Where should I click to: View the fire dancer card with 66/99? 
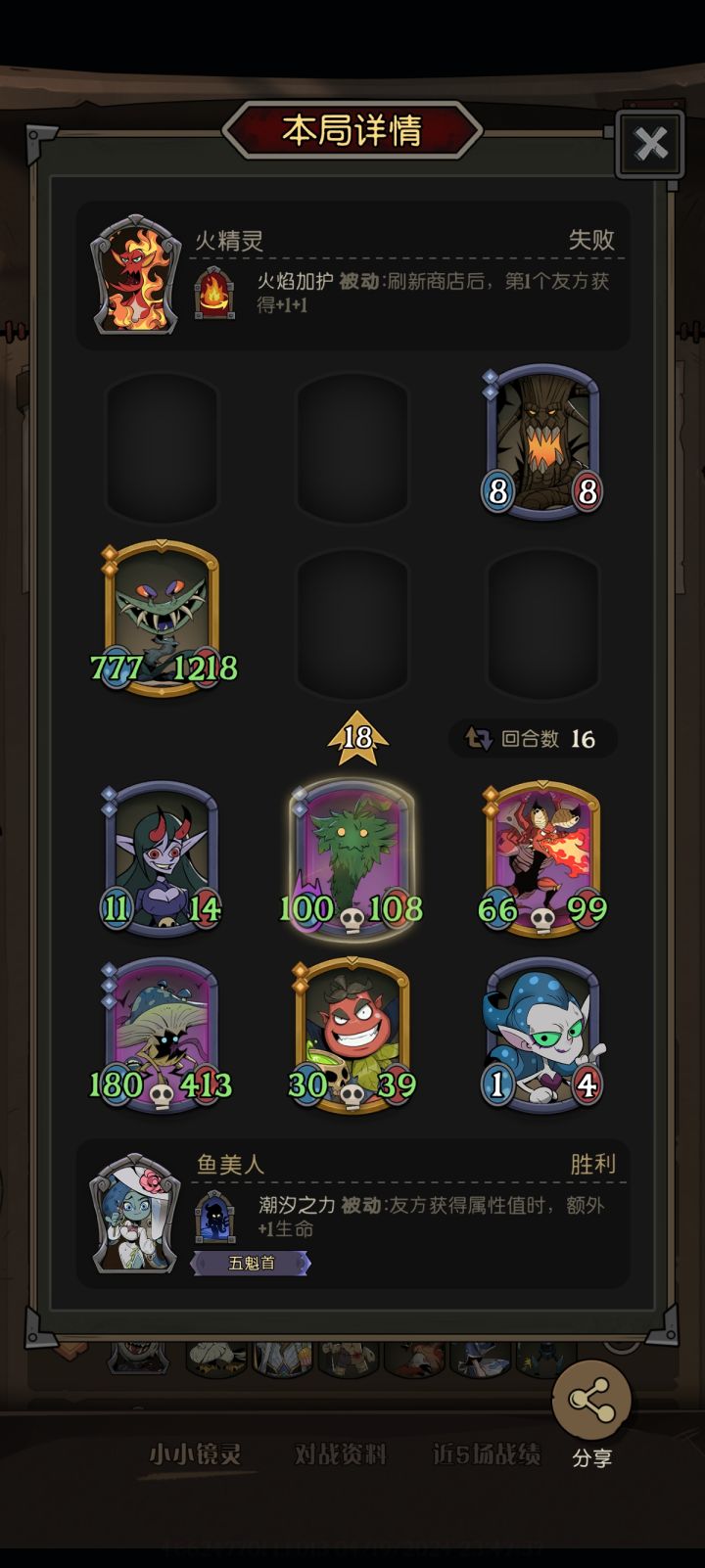pyautogui.click(x=543, y=859)
